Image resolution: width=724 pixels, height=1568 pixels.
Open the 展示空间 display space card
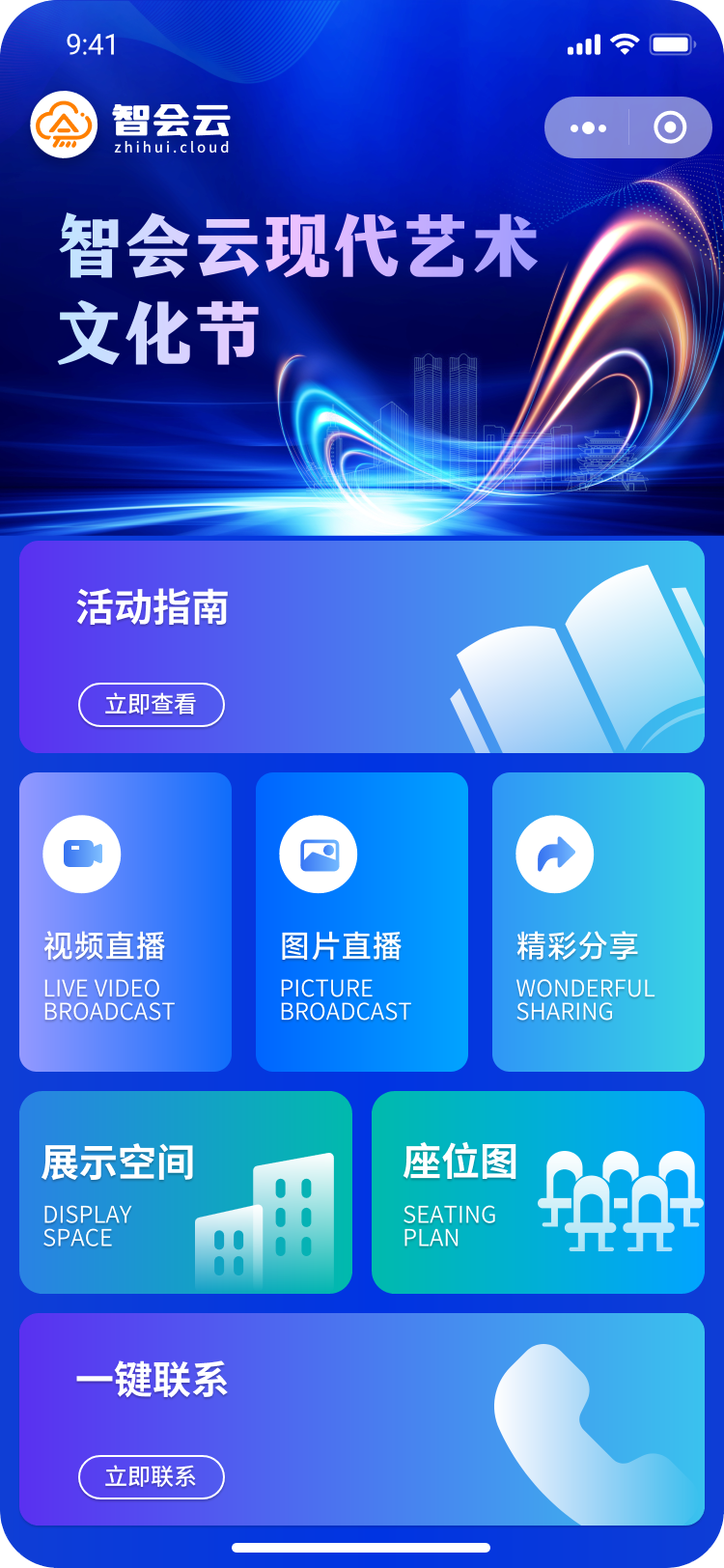point(185,1192)
